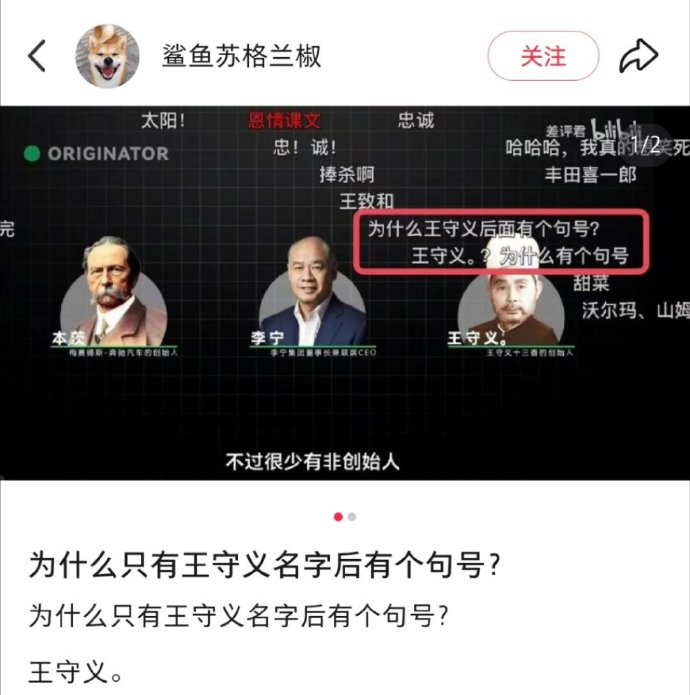Open 鲨鱼苏格兰椒's profile avatar
This screenshot has height=695, width=690.
[x=107, y=56]
